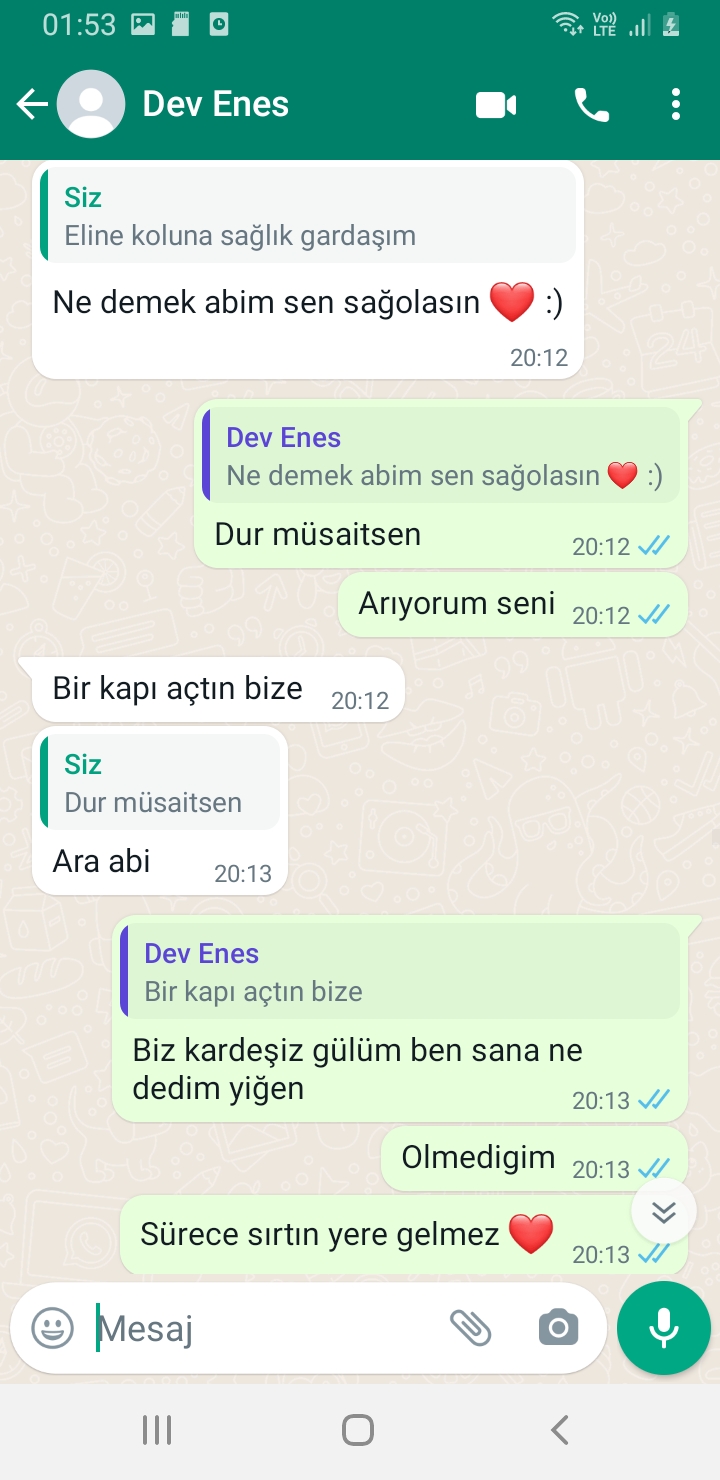Open the emoji picker
Screen dimensions: 720x1480
[53, 1328]
